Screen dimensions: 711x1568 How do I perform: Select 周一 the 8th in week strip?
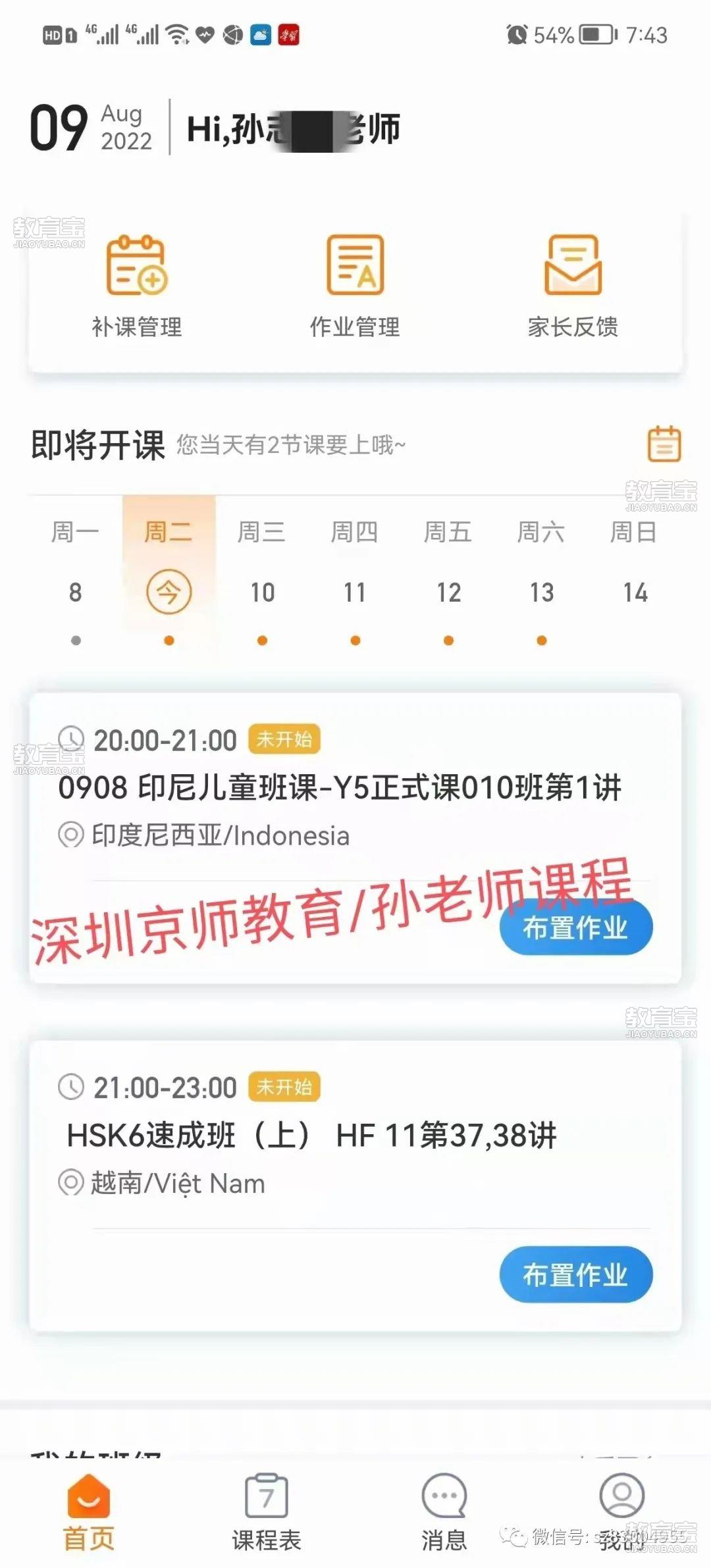pyautogui.click(x=76, y=581)
